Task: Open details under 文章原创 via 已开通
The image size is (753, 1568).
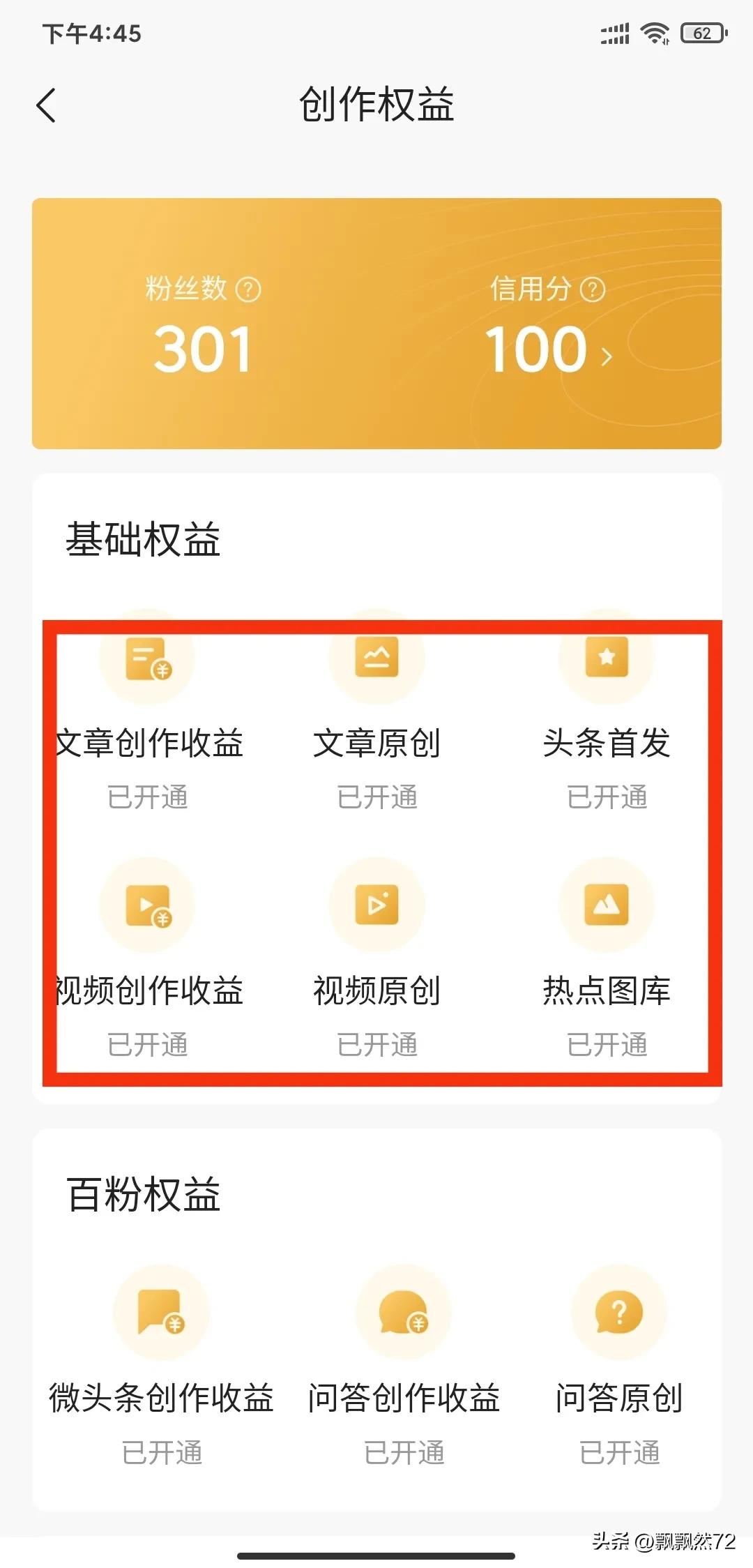Action: (x=376, y=797)
